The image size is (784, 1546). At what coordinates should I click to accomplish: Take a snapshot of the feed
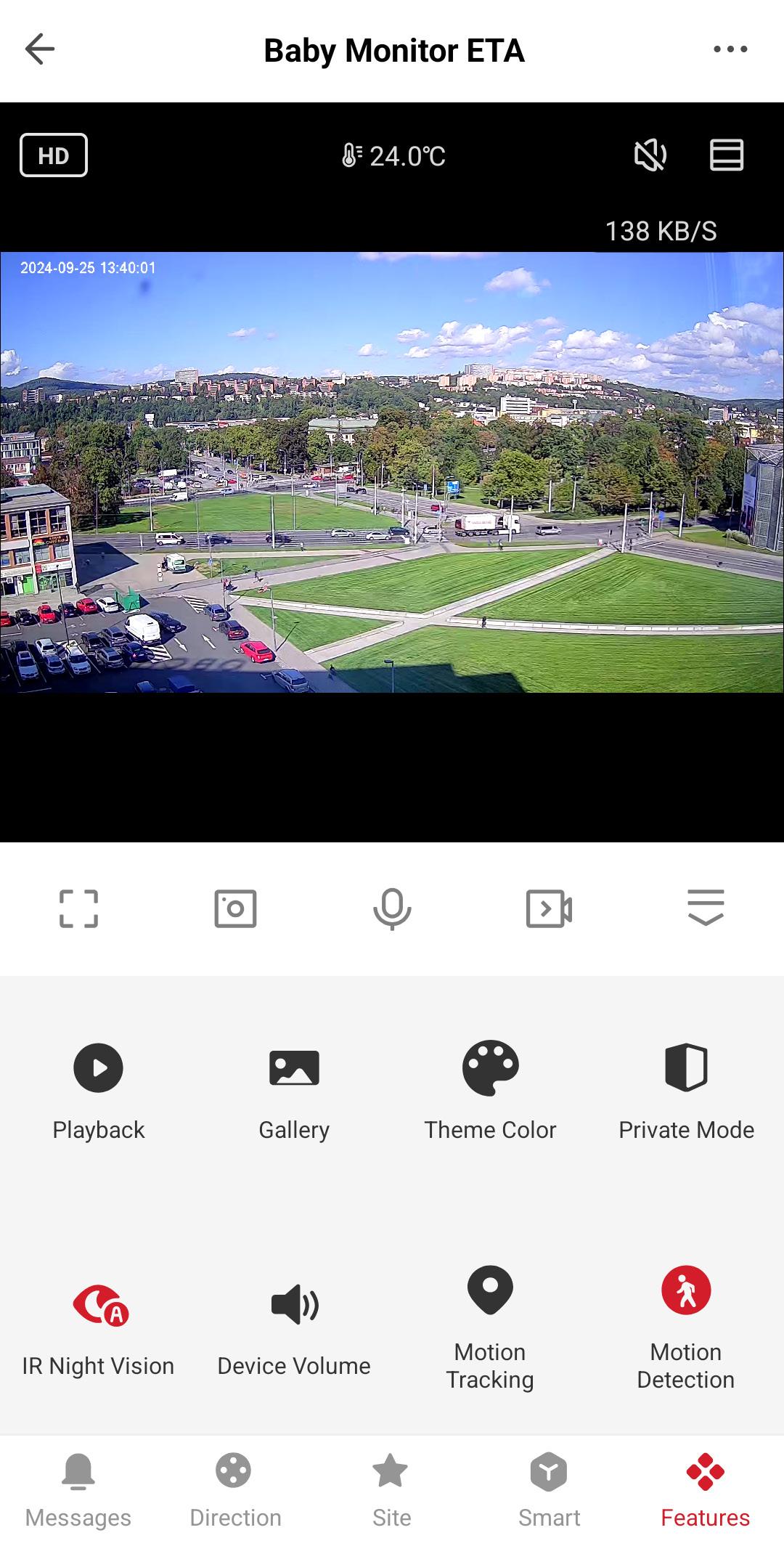click(235, 908)
